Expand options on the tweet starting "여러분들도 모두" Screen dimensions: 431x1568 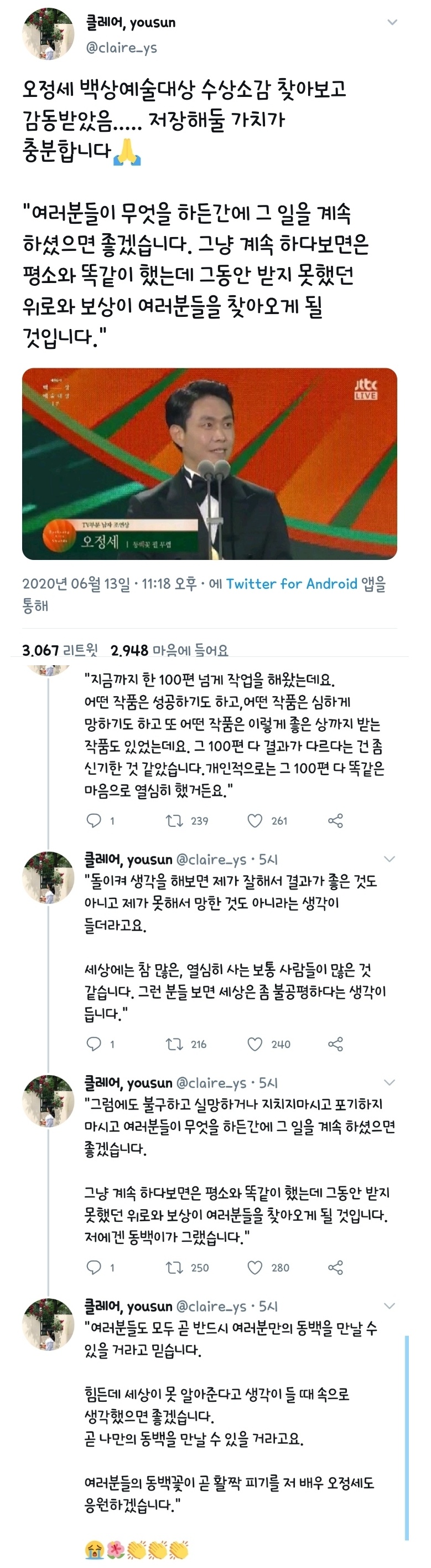(x=390, y=1305)
